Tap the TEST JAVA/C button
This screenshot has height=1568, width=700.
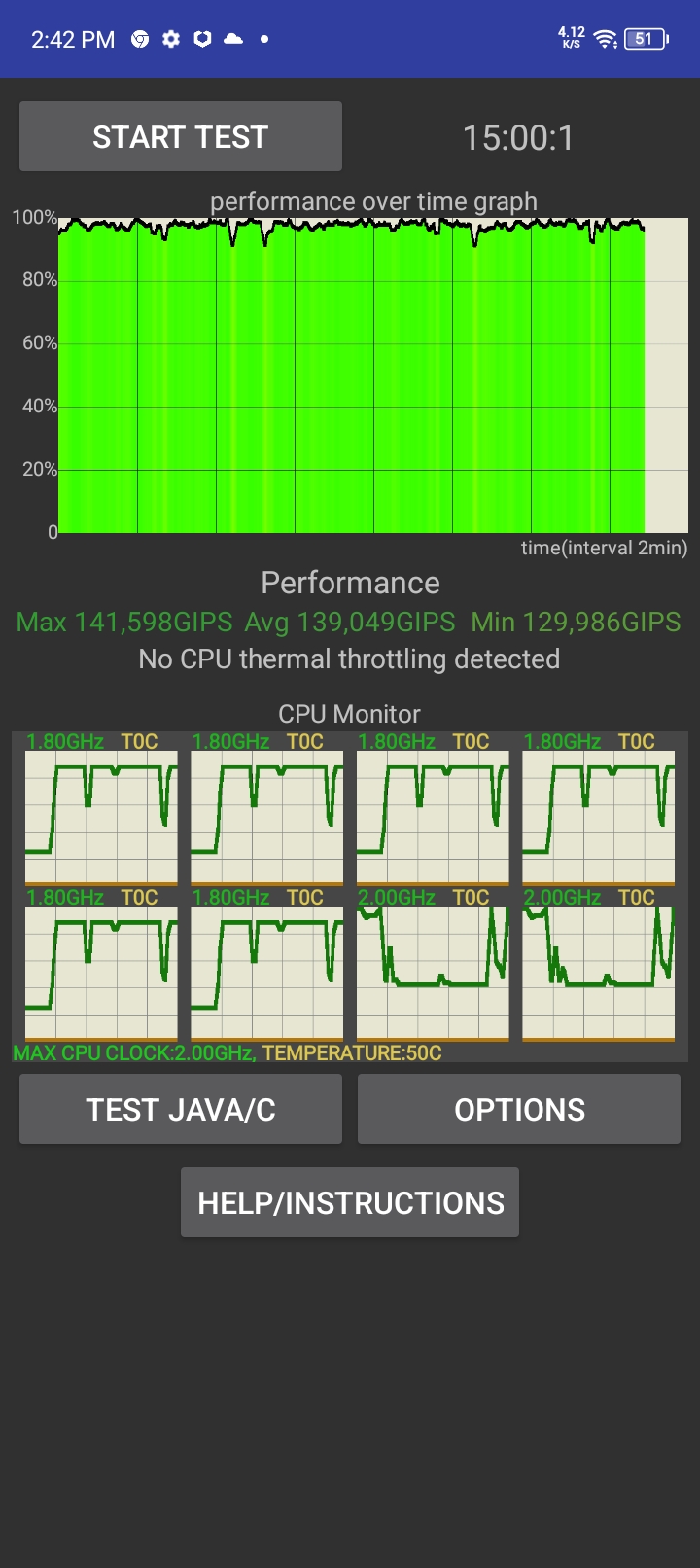[180, 1108]
